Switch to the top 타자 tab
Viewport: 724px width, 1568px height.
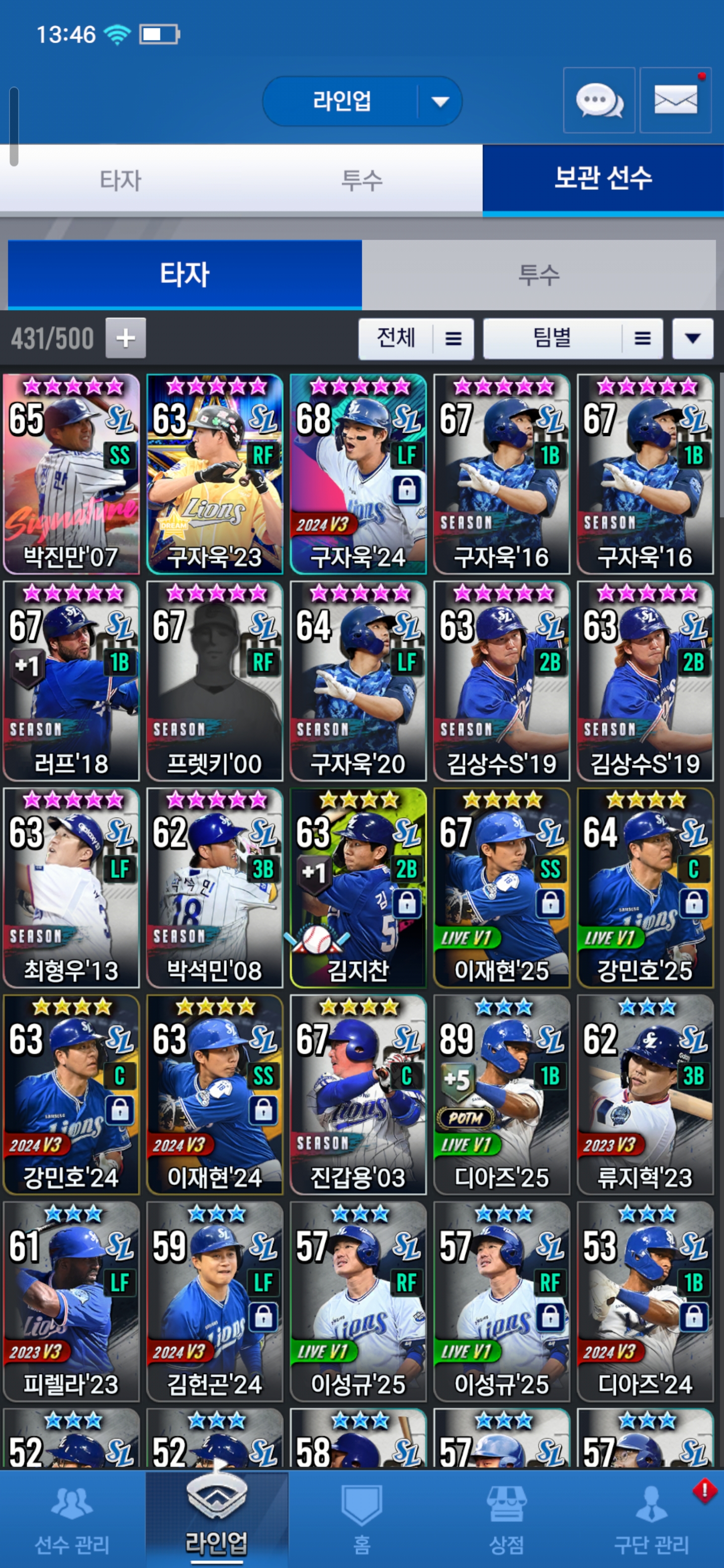click(121, 180)
